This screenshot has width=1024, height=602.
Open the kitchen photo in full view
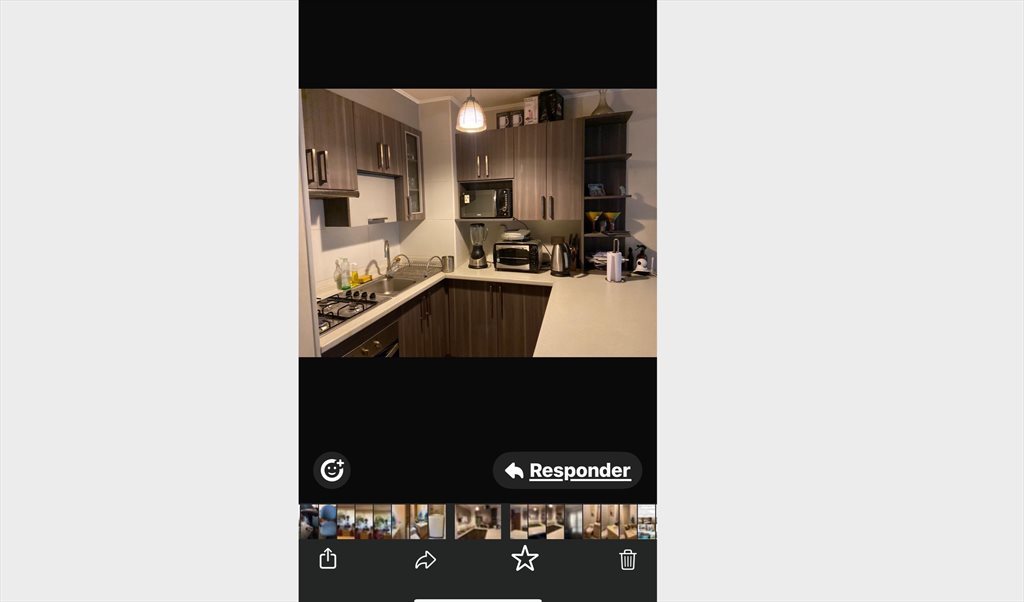point(478,222)
